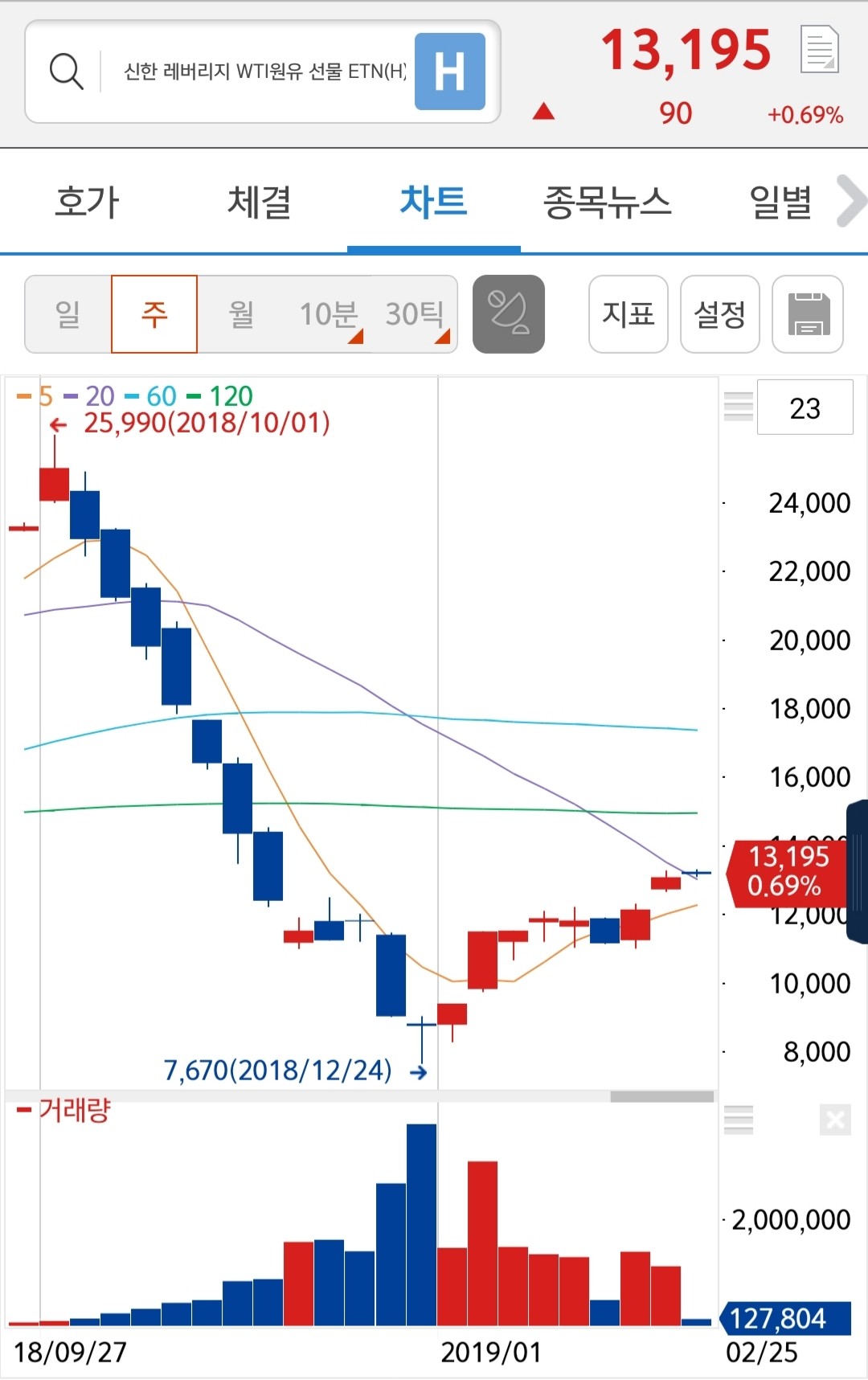Switch to the 체결 tab

(260, 202)
